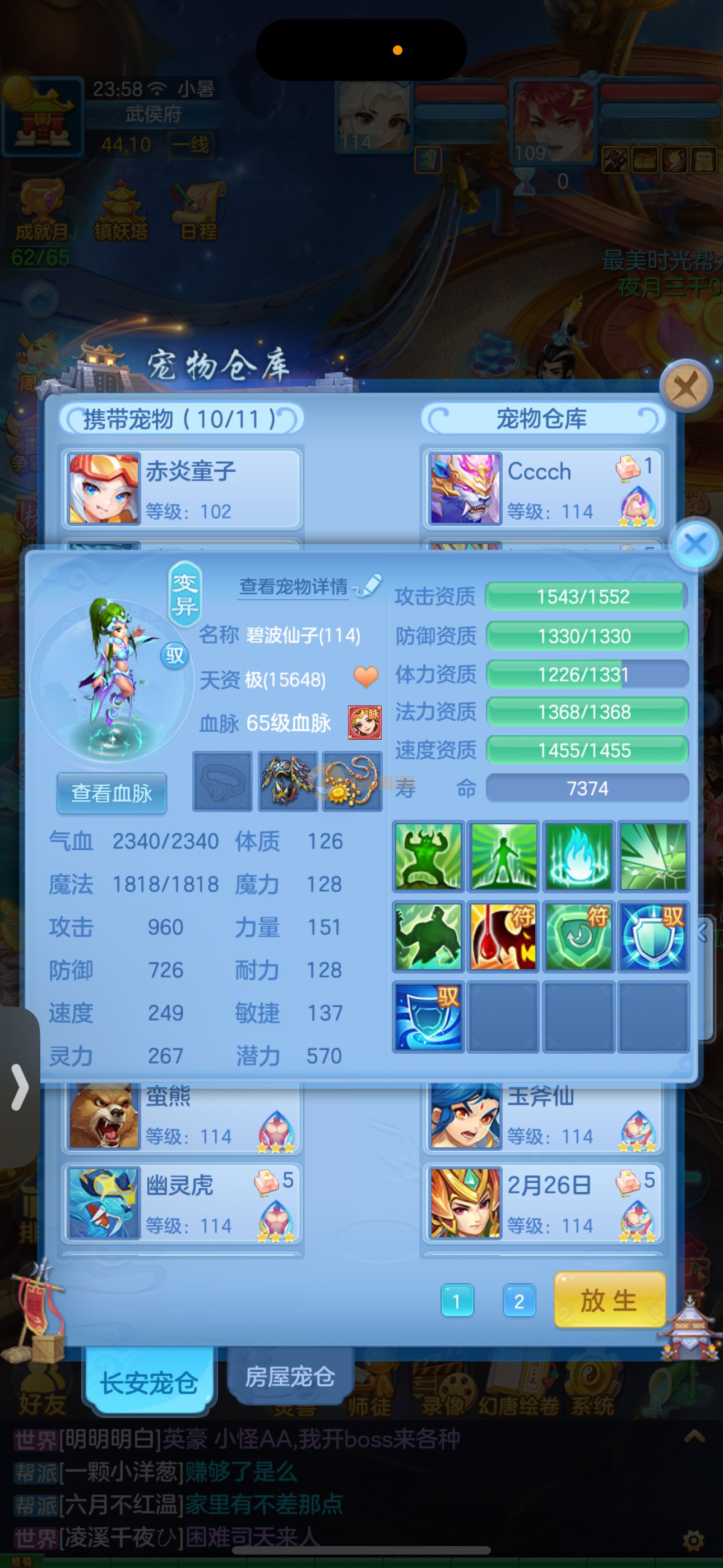
Task: Close the pet detail popup
Action: click(695, 543)
